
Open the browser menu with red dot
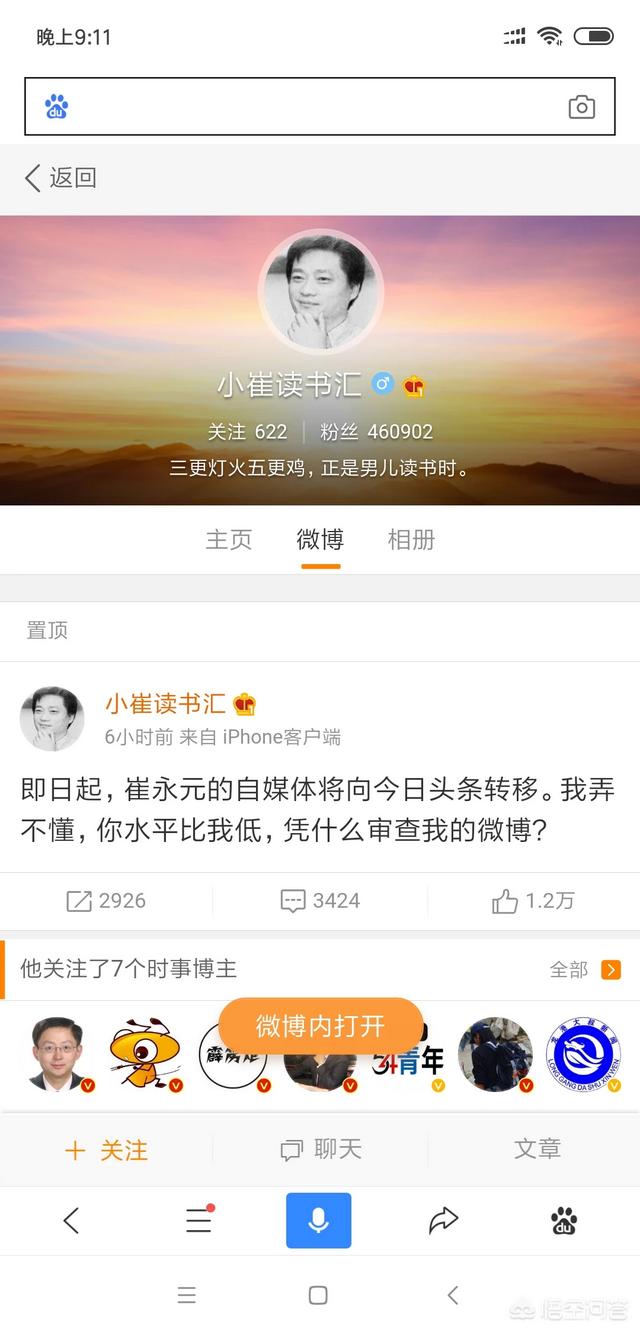(x=199, y=1220)
